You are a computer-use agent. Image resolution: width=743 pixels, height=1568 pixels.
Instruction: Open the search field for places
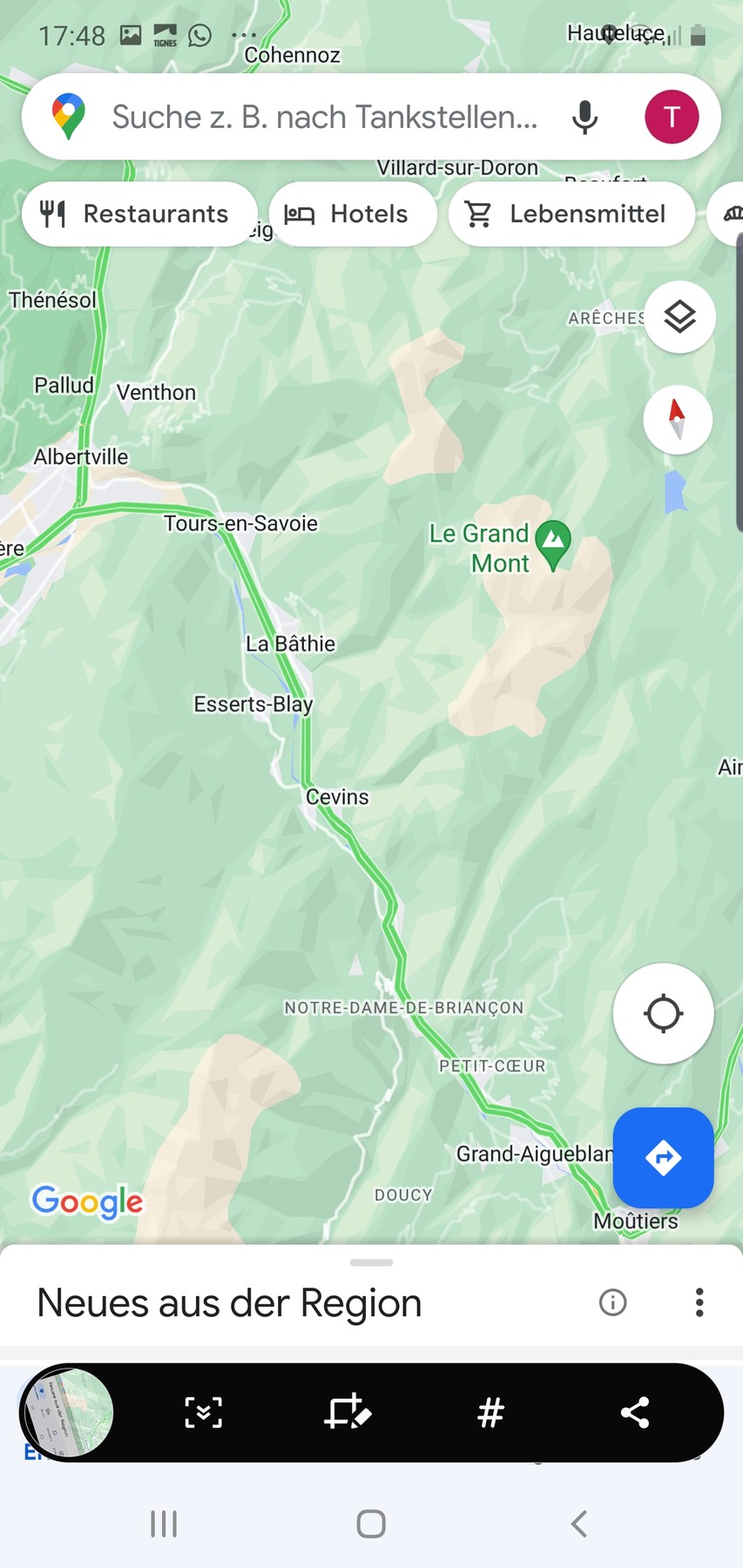(324, 117)
